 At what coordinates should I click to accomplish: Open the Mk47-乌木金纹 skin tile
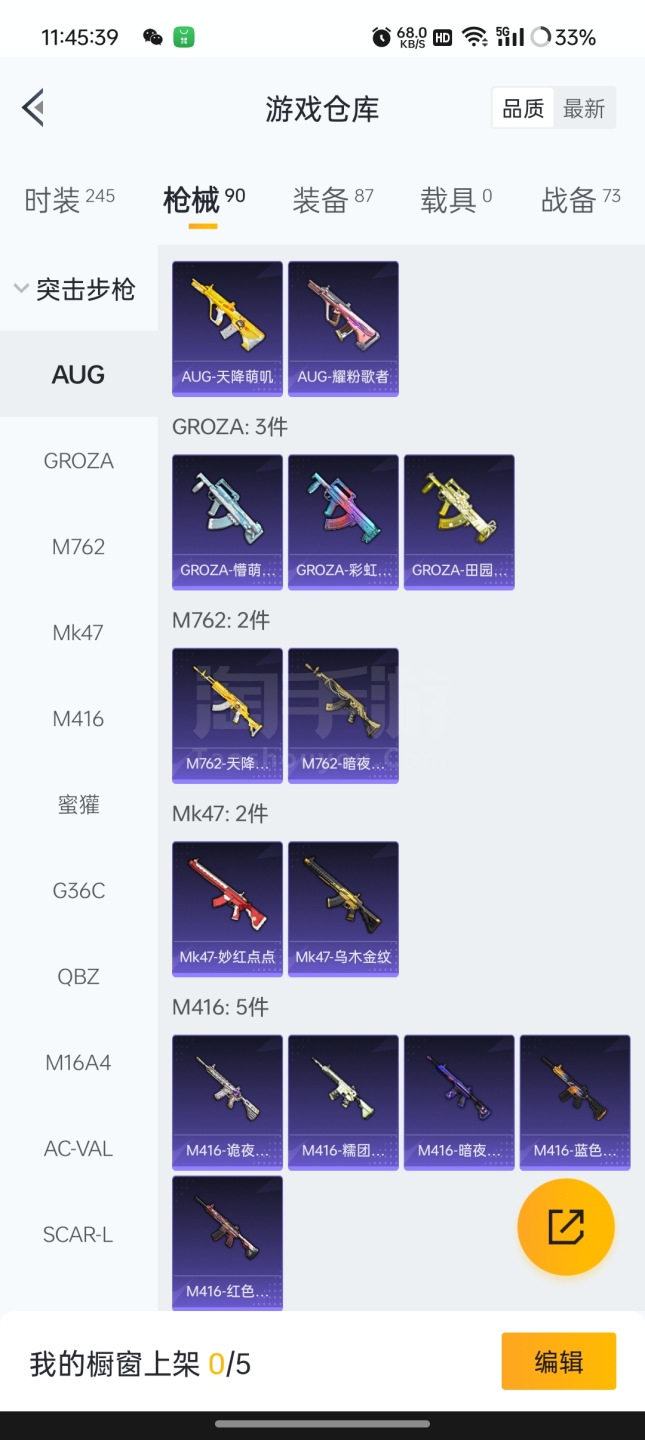pyautogui.click(x=343, y=908)
